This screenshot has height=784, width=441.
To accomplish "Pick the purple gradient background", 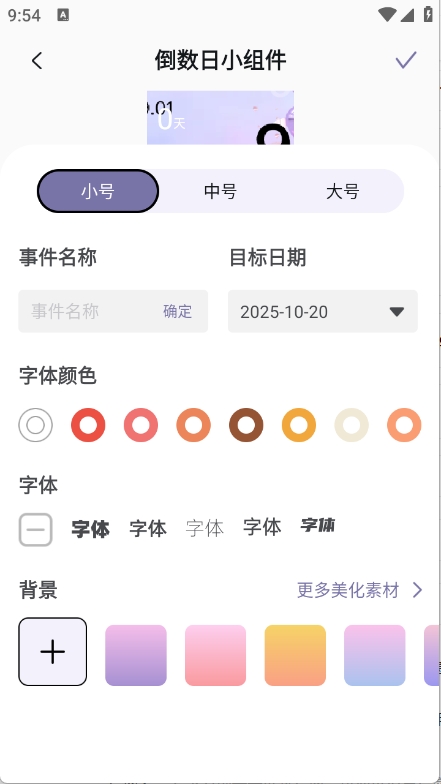I will pyautogui.click(x=136, y=655).
